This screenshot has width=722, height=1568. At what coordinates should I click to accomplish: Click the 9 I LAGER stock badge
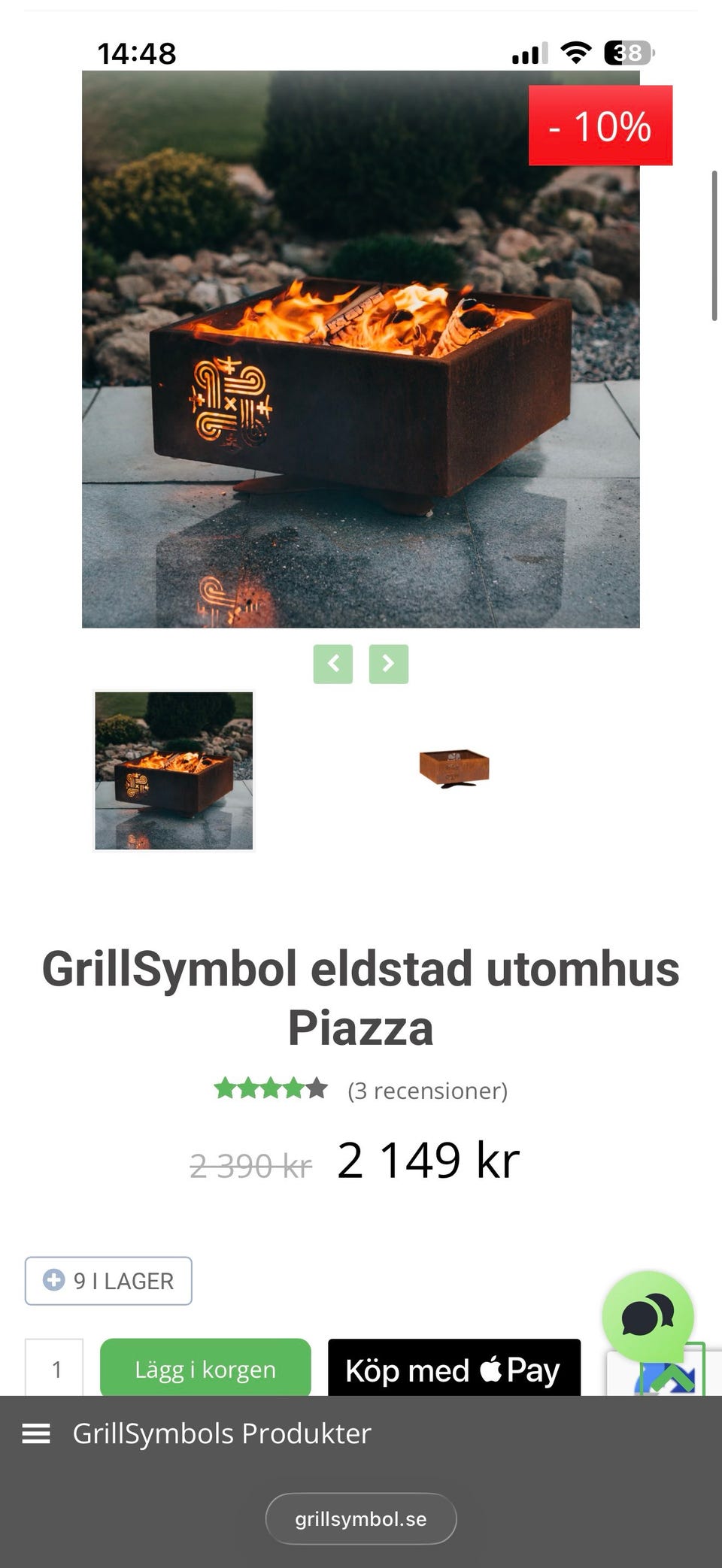point(108,1281)
